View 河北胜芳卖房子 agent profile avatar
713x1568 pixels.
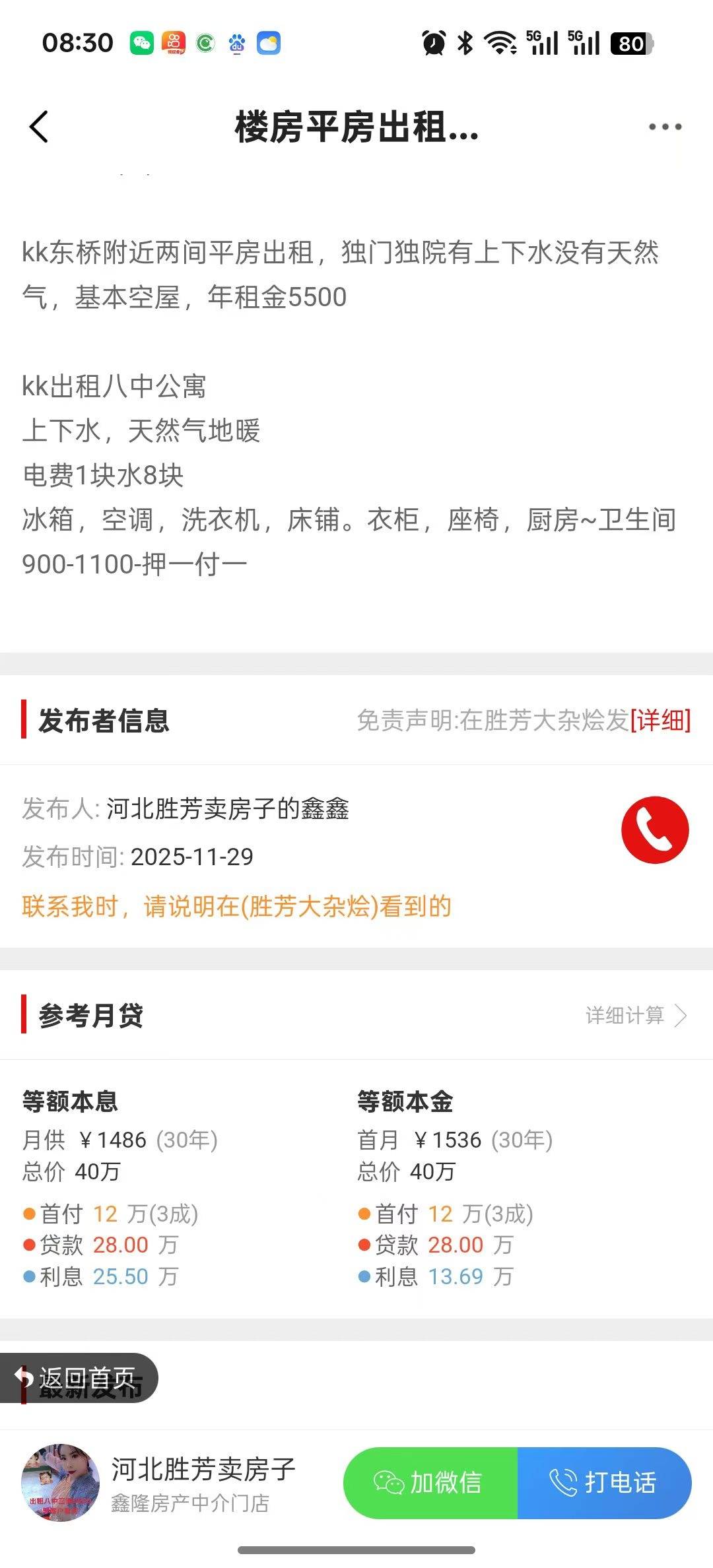point(61,1482)
